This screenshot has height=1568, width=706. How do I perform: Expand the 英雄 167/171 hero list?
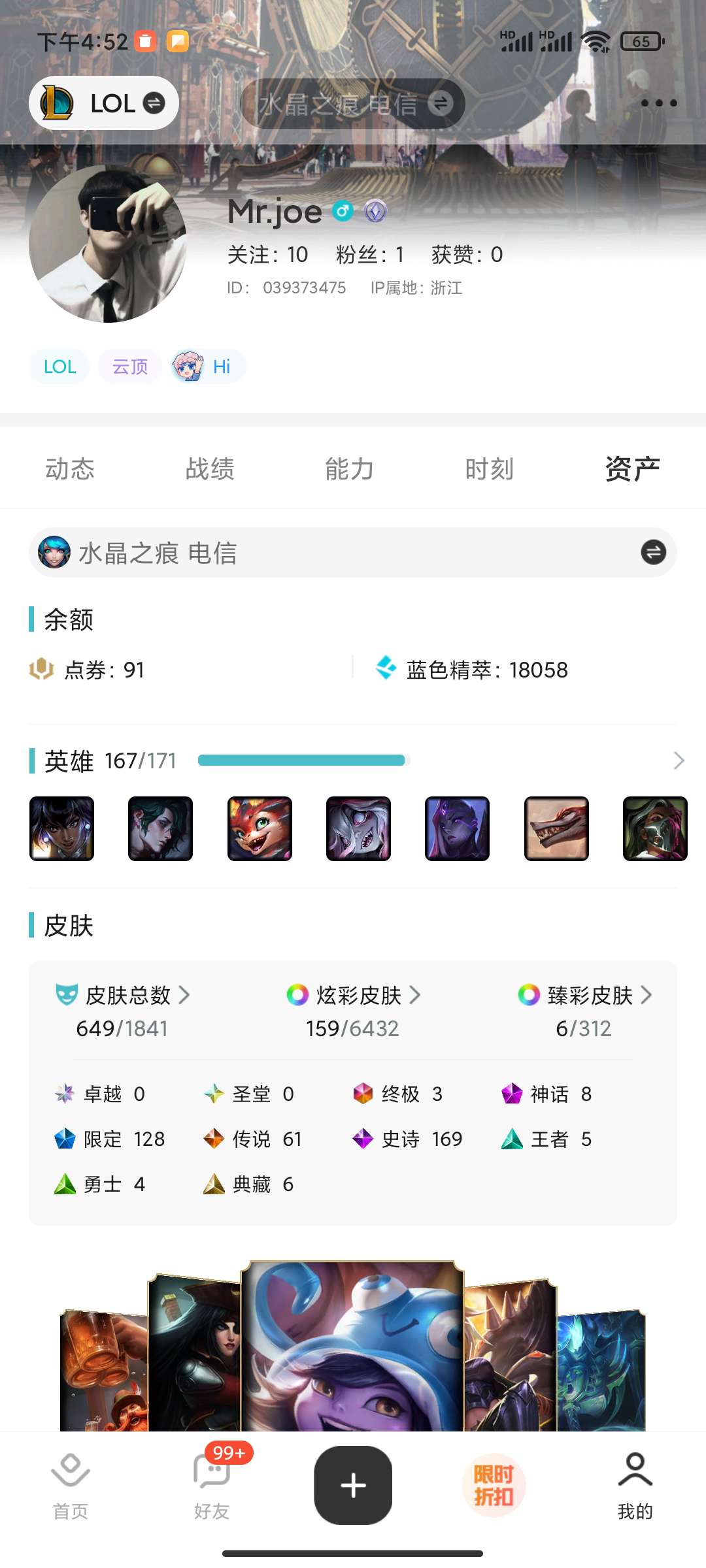pyautogui.click(x=679, y=760)
